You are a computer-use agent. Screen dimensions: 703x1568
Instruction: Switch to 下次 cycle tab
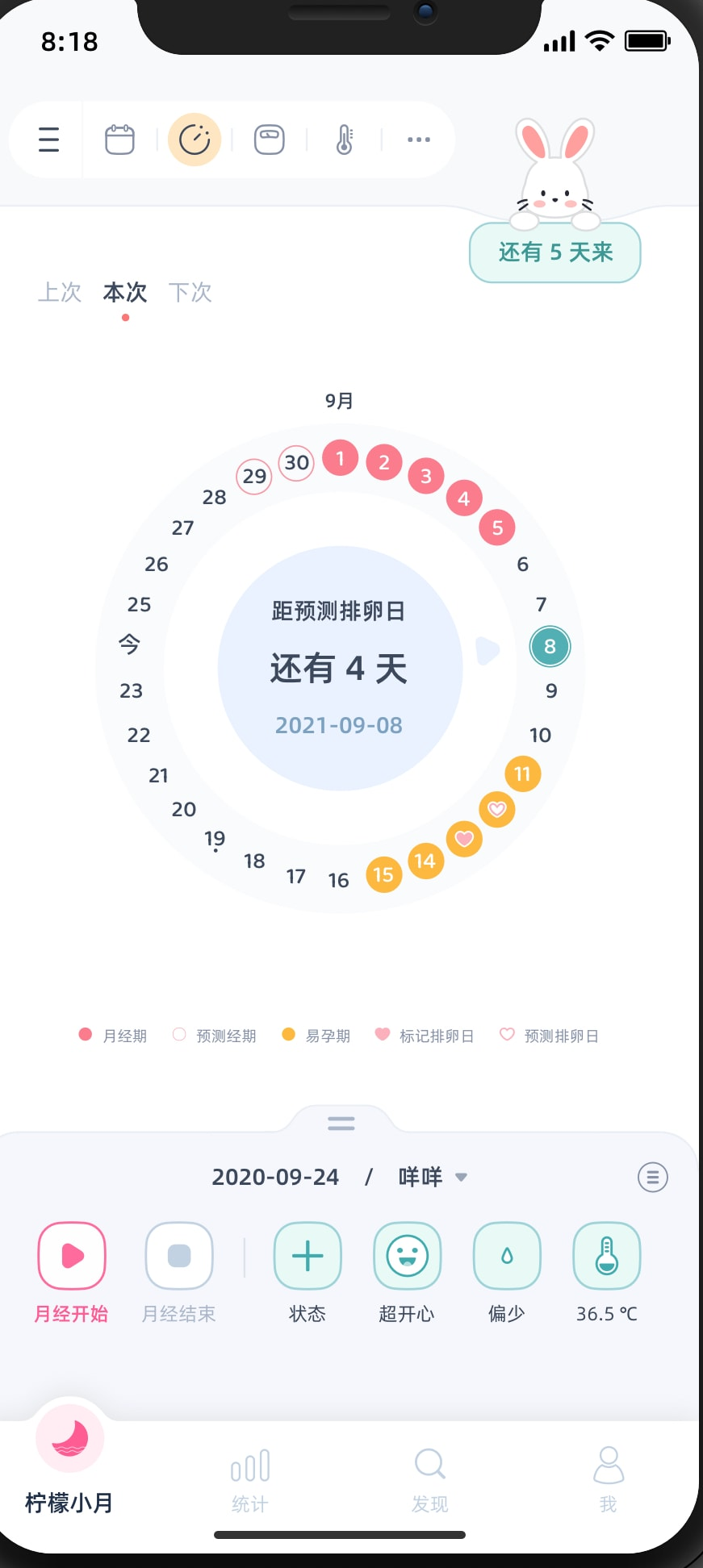(190, 292)
